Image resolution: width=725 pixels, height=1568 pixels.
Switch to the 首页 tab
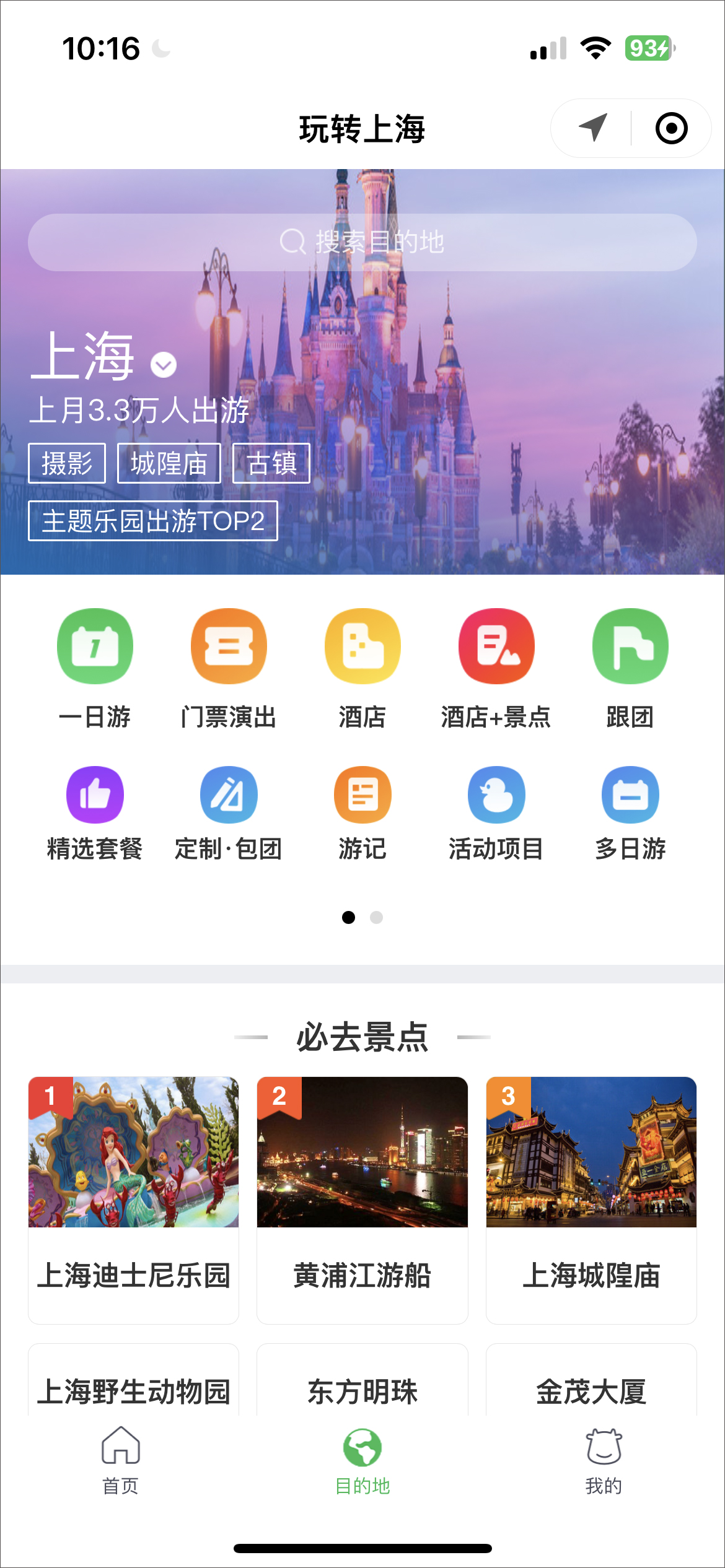[x=121, y=1455]
